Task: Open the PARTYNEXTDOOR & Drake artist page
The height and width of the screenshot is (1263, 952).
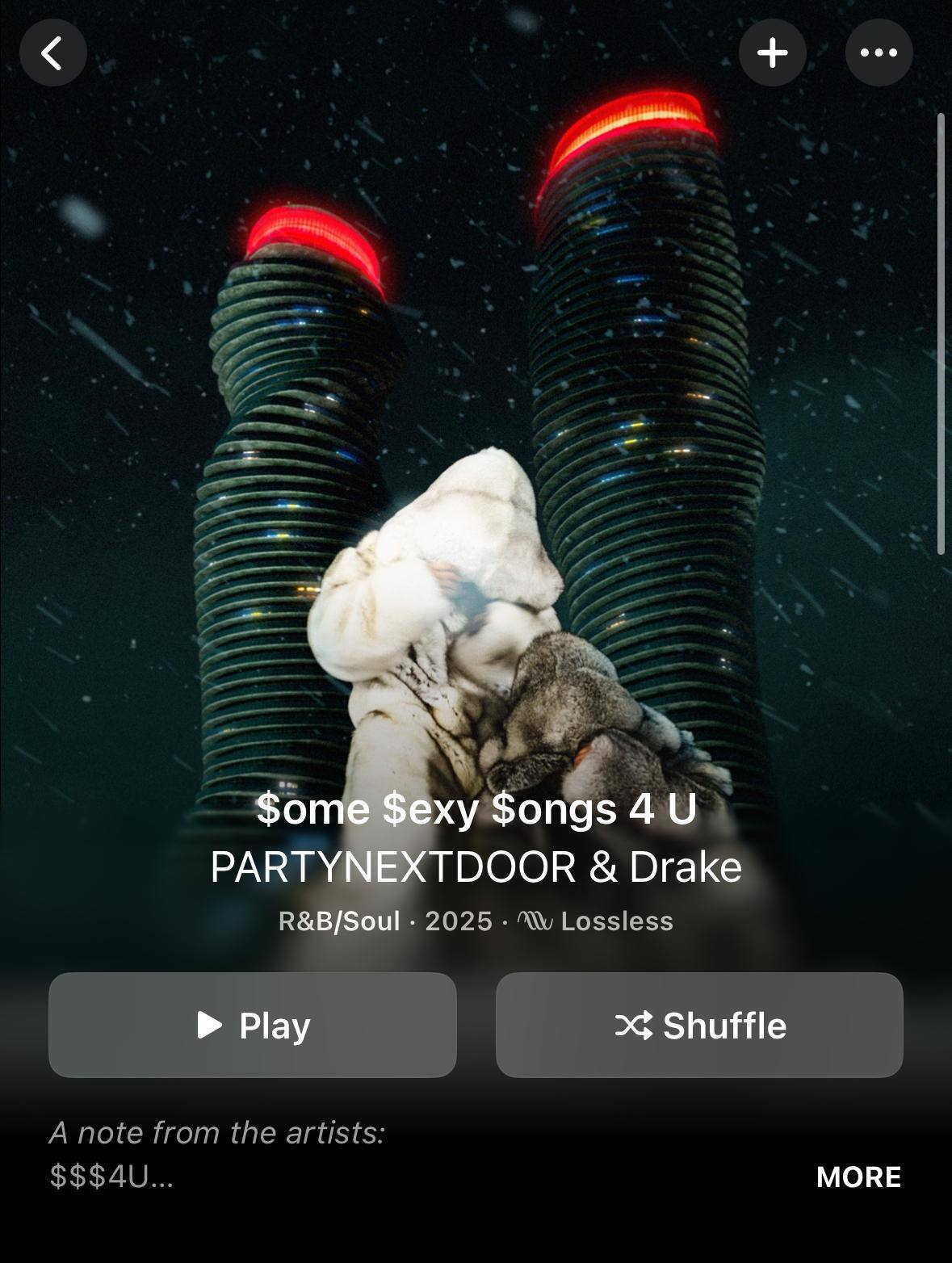Action: click(x=476, y=867)
